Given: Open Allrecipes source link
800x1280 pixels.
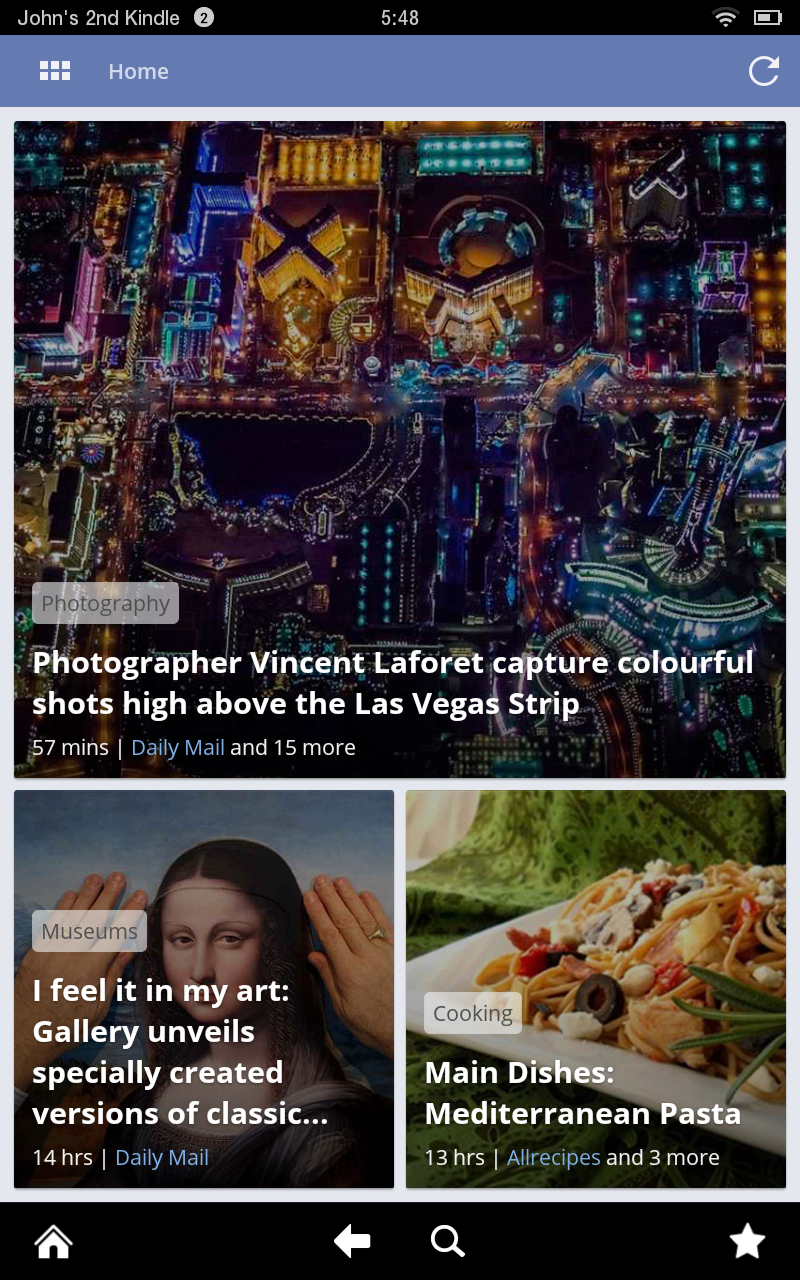Looking at the screenshot, I should click(x=553, y=1157).
